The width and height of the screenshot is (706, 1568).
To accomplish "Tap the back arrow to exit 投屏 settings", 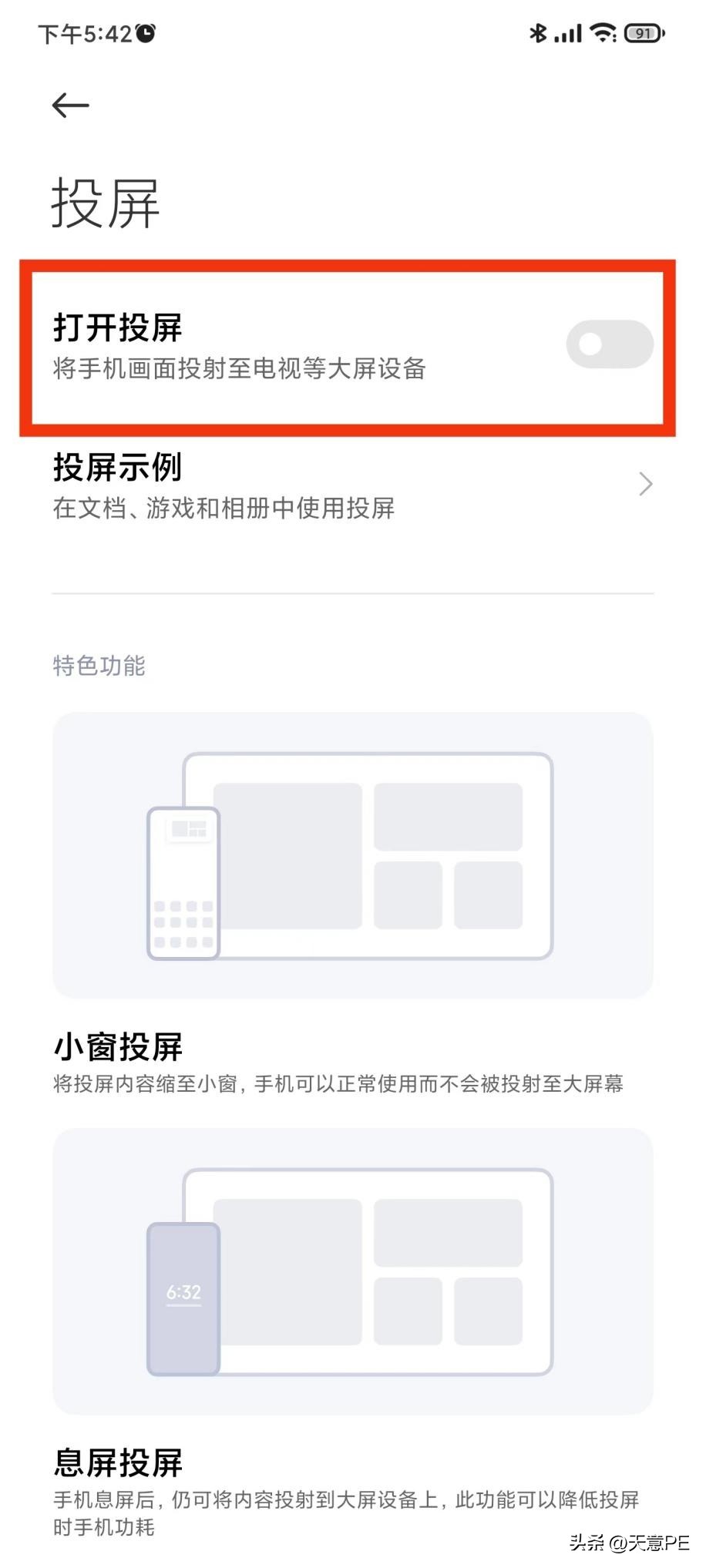I will click(x=69, y=104).
